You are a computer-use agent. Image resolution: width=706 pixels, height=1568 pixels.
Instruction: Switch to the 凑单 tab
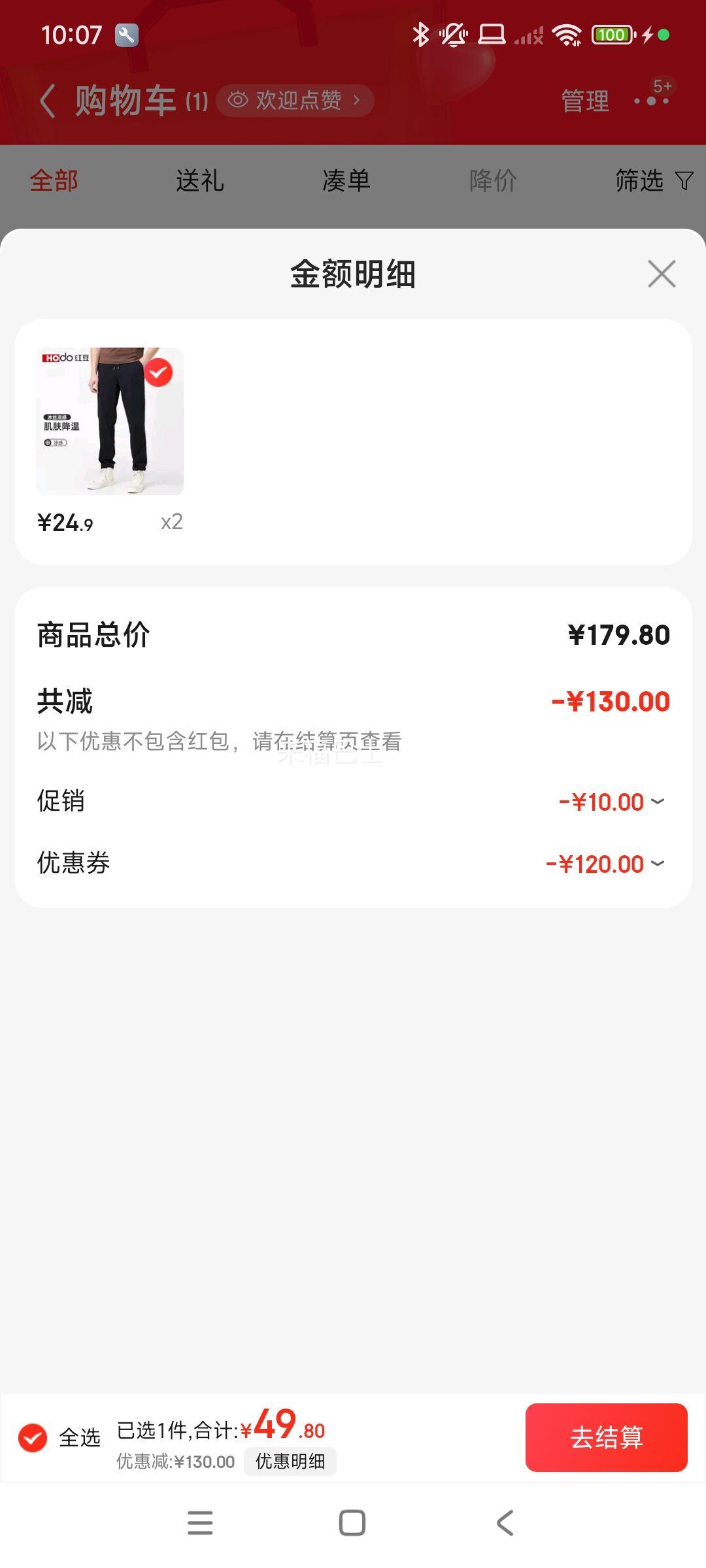(x=346, y=180)
